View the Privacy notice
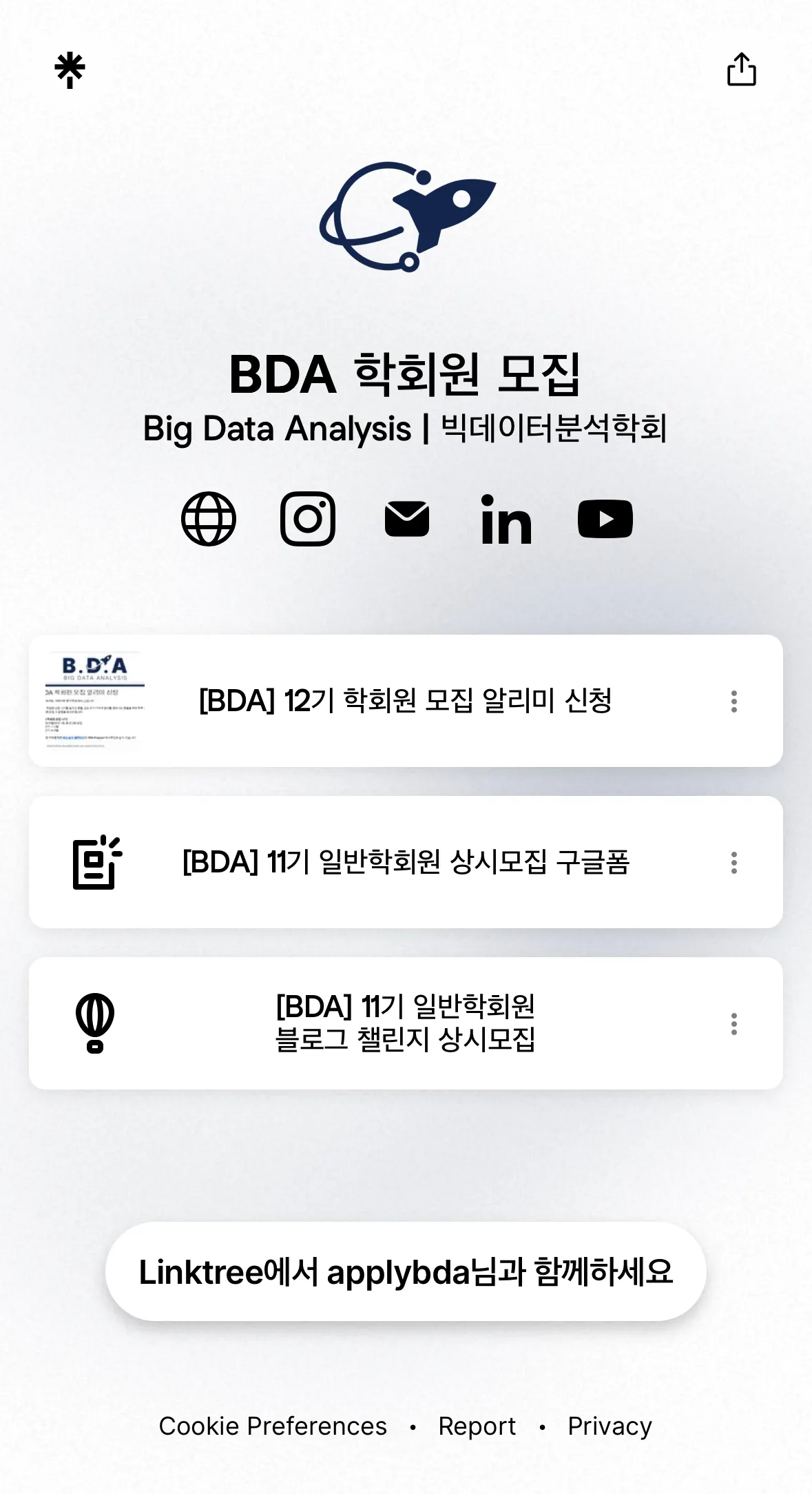Screen dimensions: 812x1494 point(610,1426)
